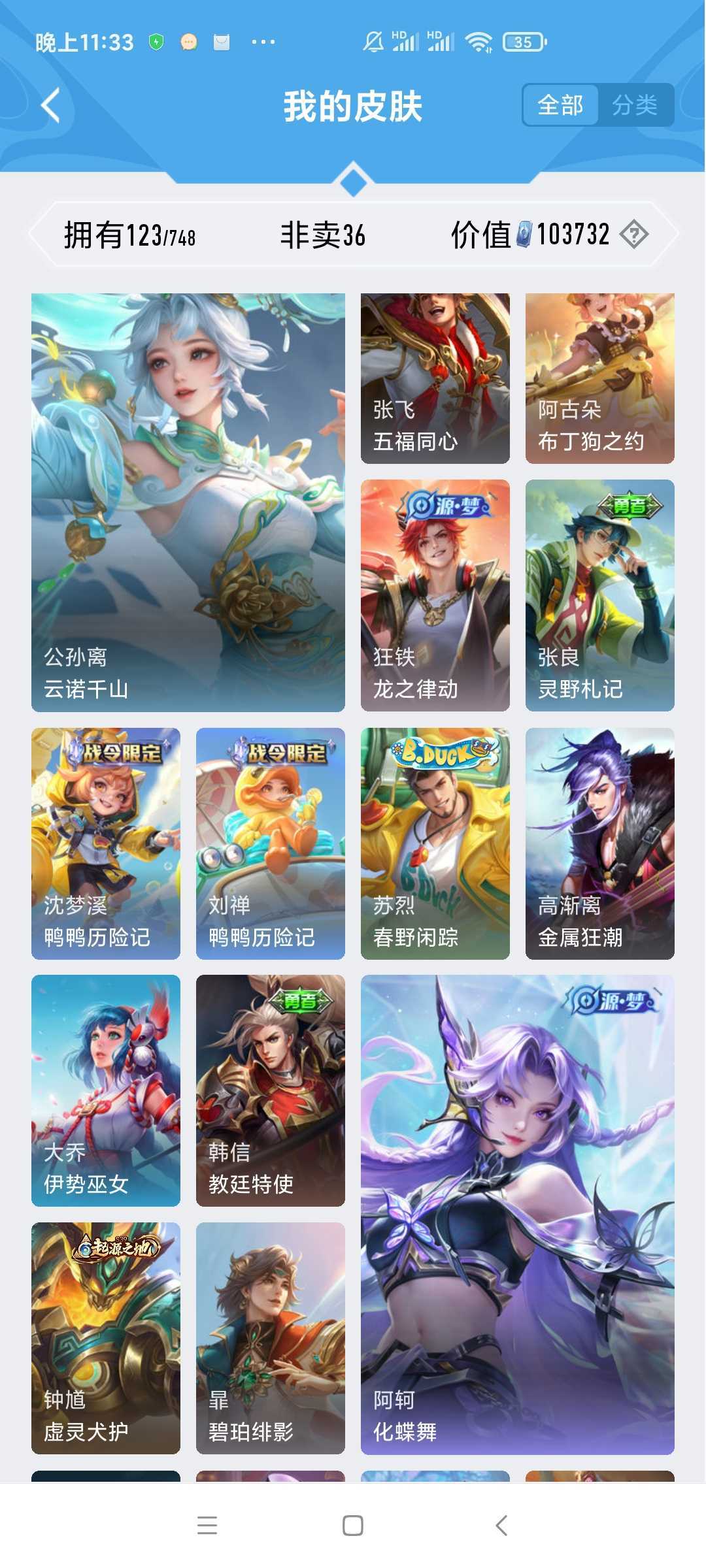The image size is (706, 1568).
Task: Open the 苏烈 春野闲踪 skin
Action: point(435,843)
